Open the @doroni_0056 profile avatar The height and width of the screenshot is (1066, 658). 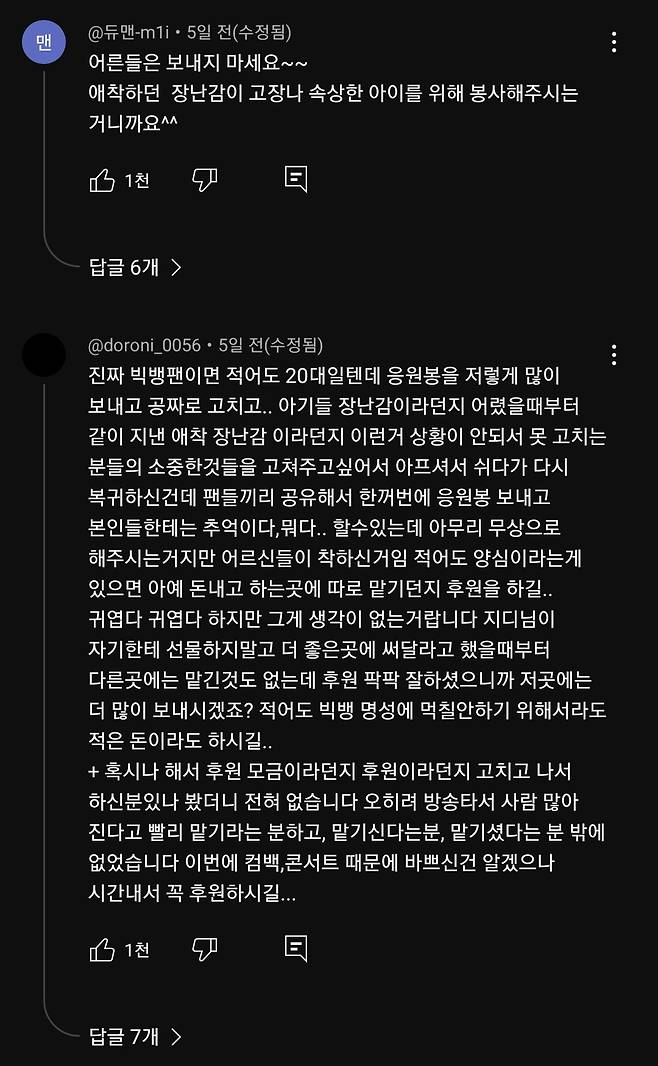(44, 353)
